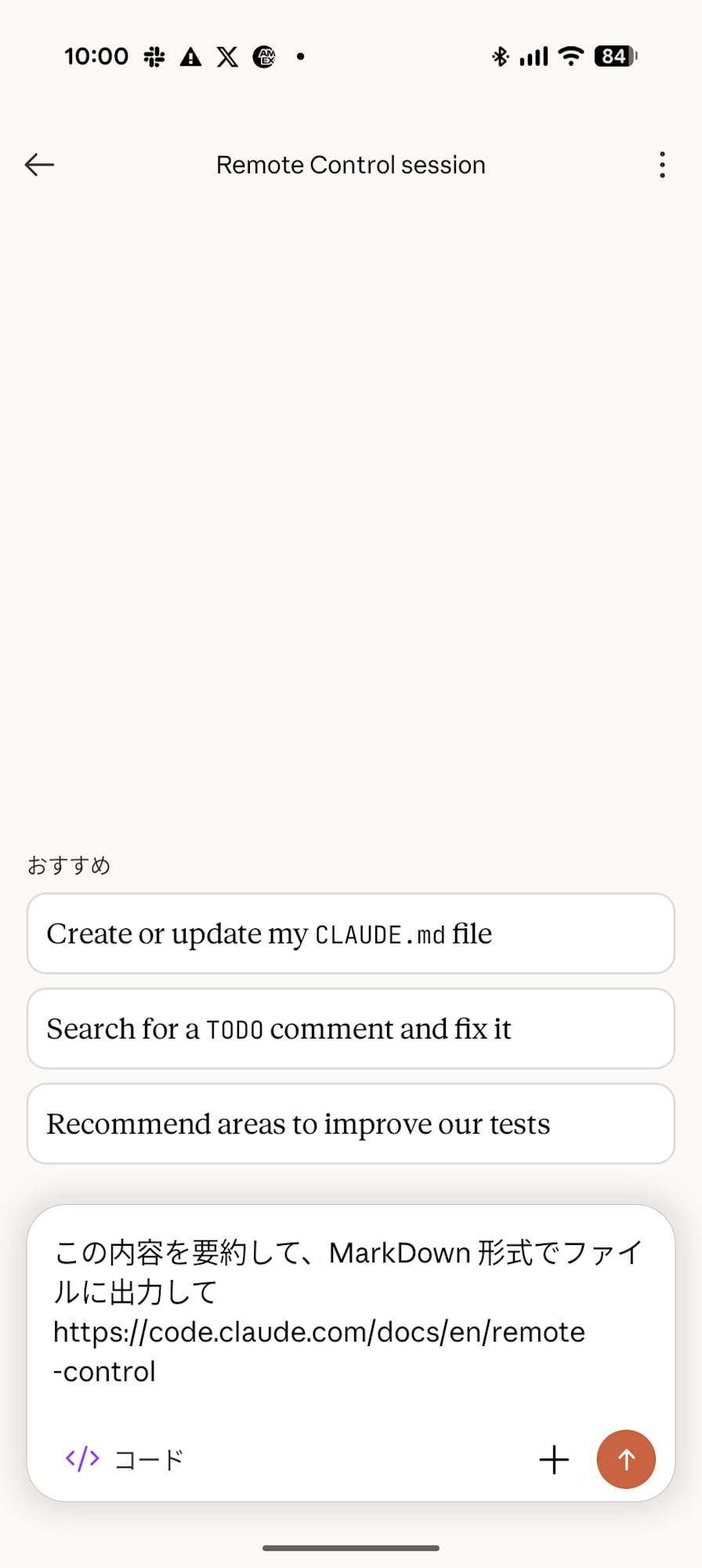
Task: Tap the message input field
Action: (x=350, y=1311)
